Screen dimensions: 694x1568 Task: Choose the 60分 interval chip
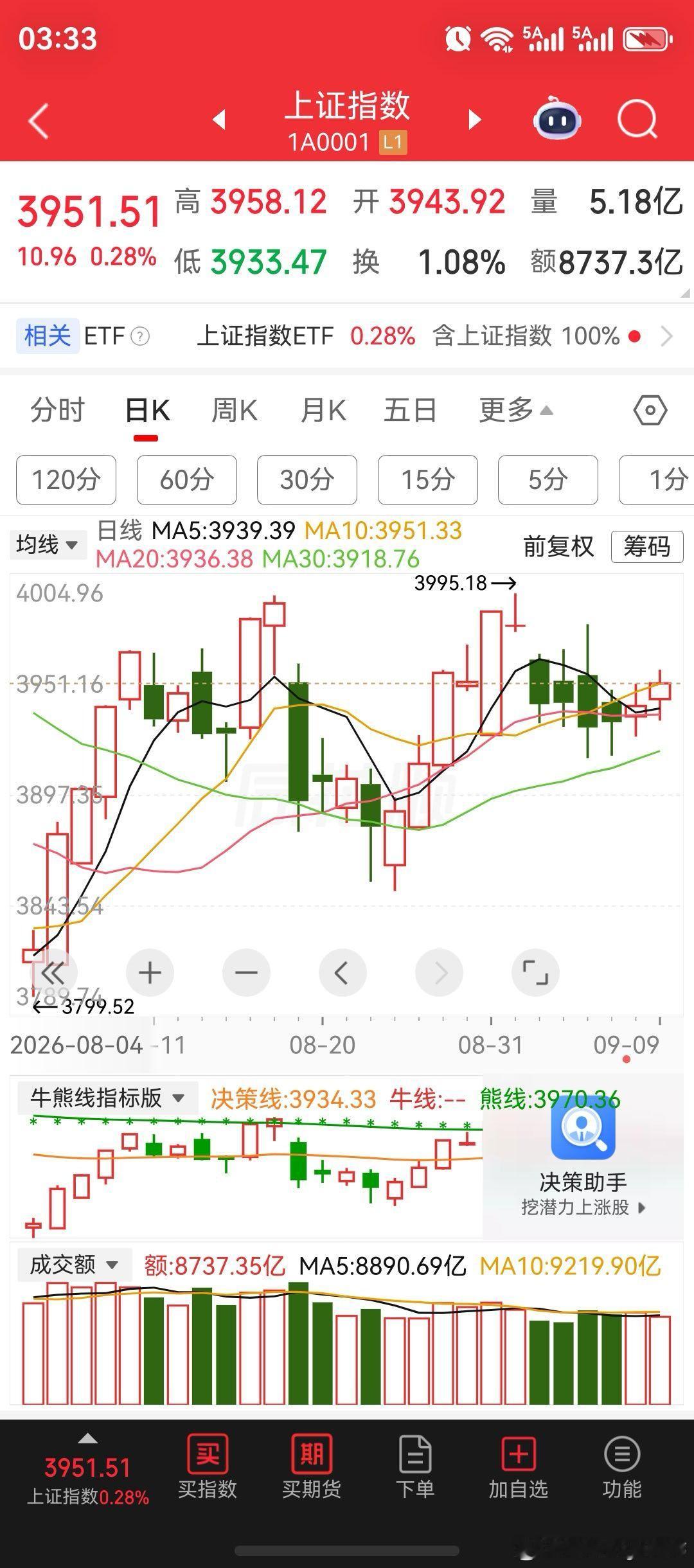[187, 480]
